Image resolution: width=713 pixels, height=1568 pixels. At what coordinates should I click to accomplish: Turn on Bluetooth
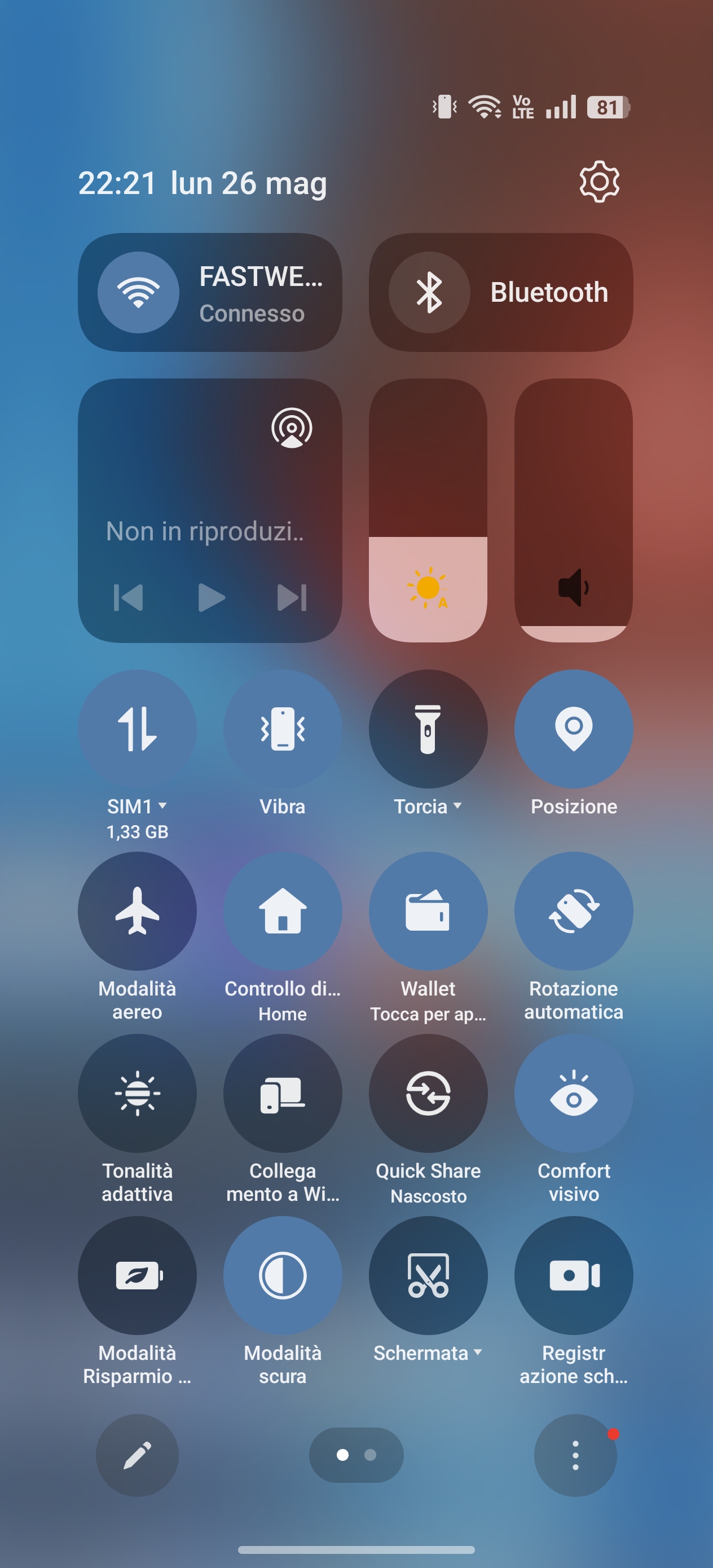point(429,292)
